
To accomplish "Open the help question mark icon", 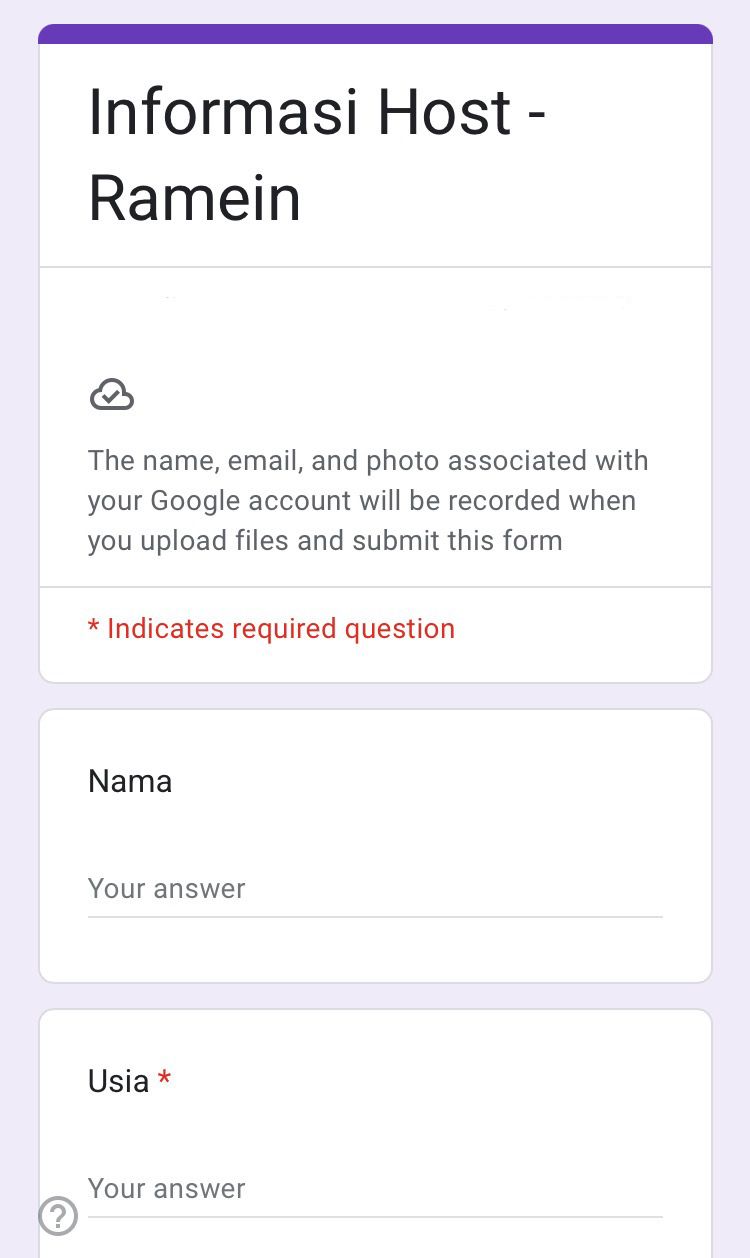I will pos(58,1216).
